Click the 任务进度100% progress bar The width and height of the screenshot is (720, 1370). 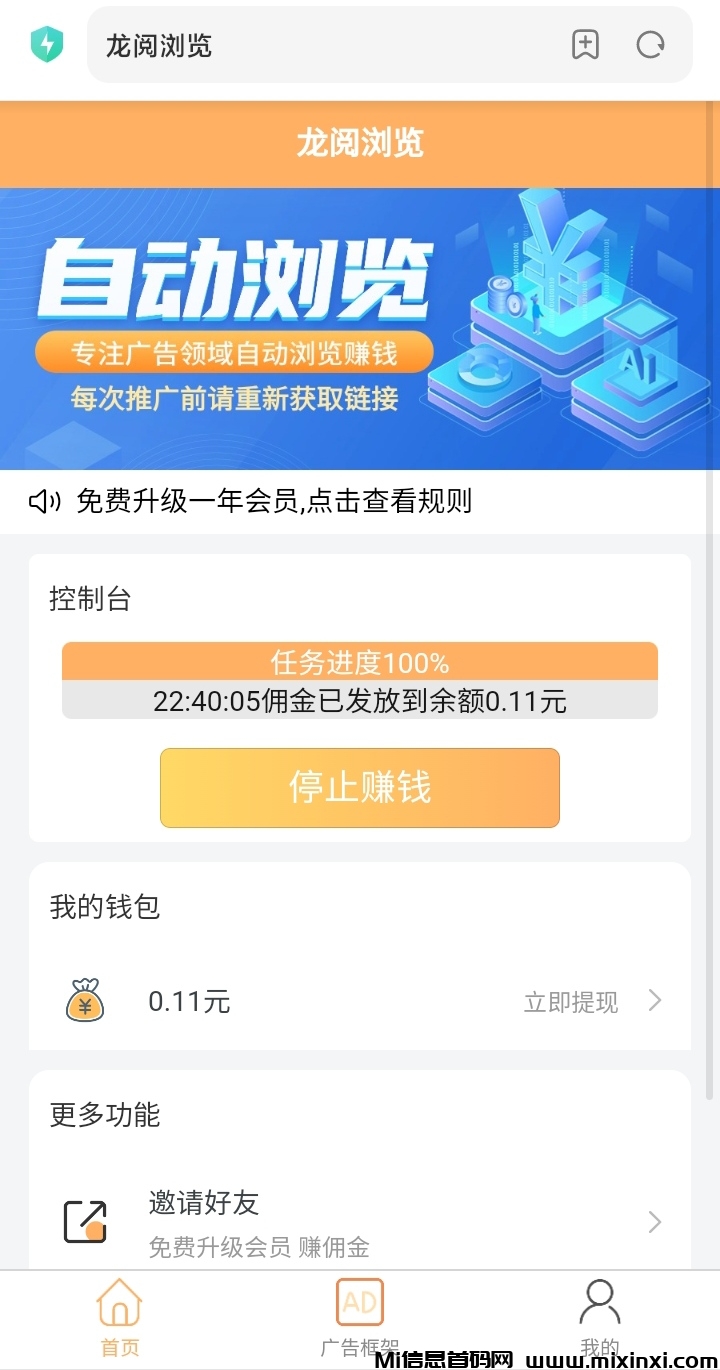[x=359, y=662]
